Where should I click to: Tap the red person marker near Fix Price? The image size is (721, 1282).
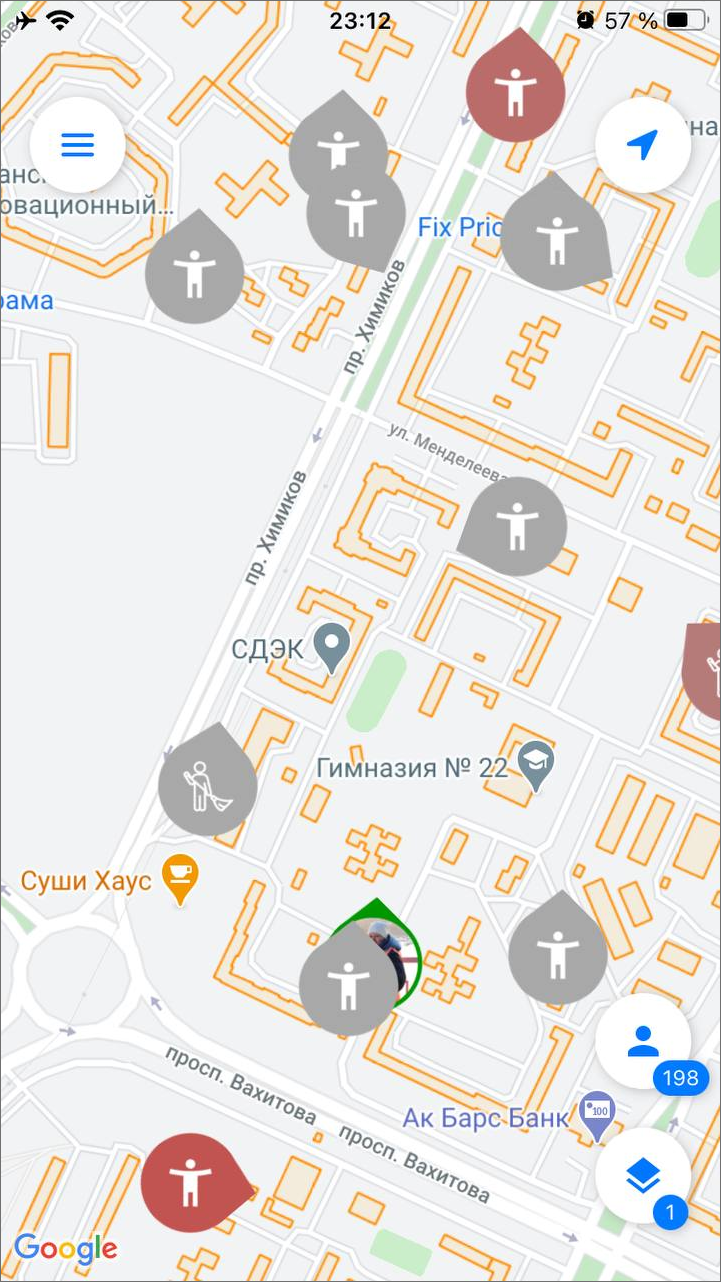(x=516, y=91)
